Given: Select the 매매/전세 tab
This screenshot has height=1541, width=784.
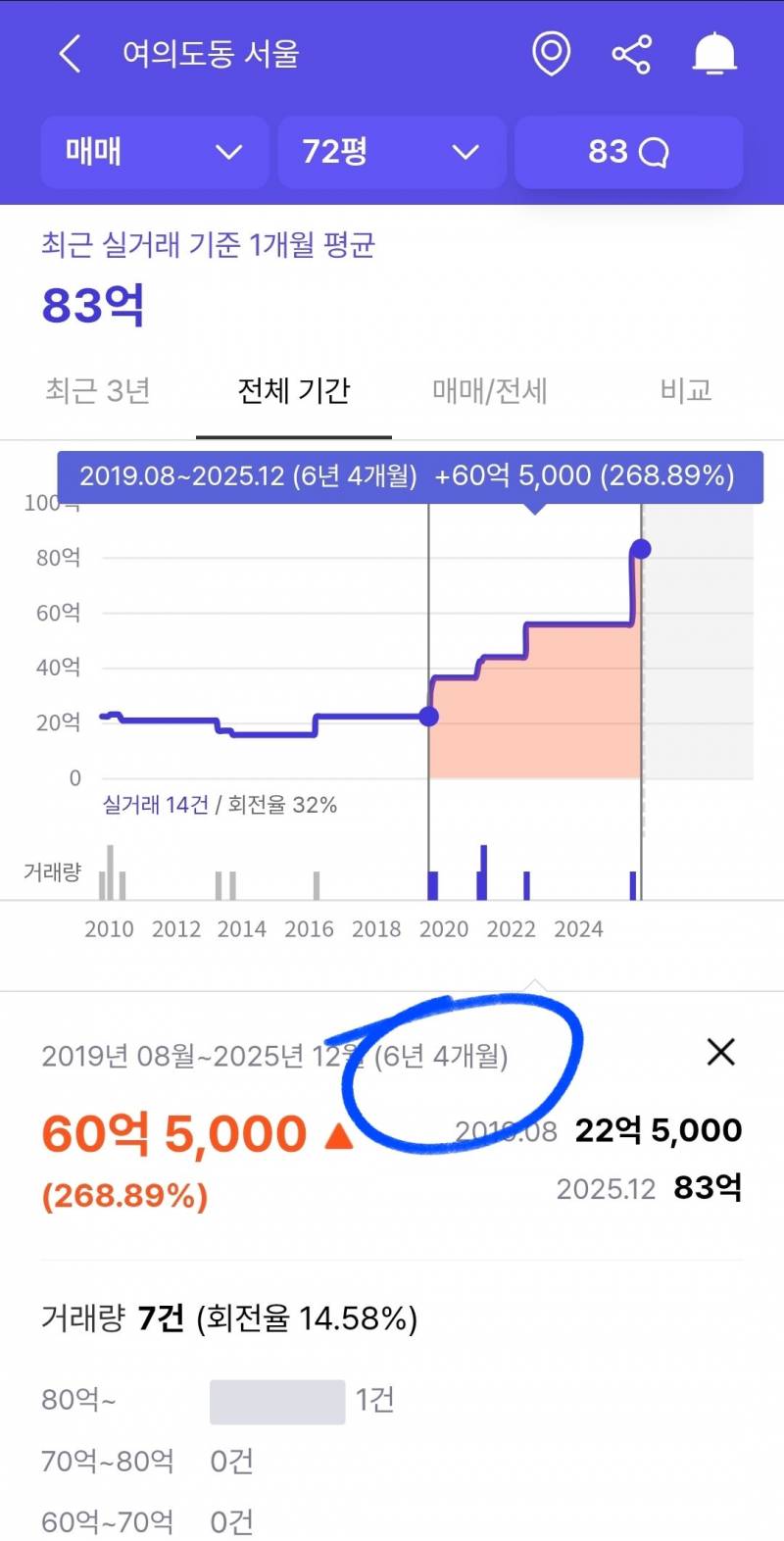Looking at the screenshot, I should point(490,391).
